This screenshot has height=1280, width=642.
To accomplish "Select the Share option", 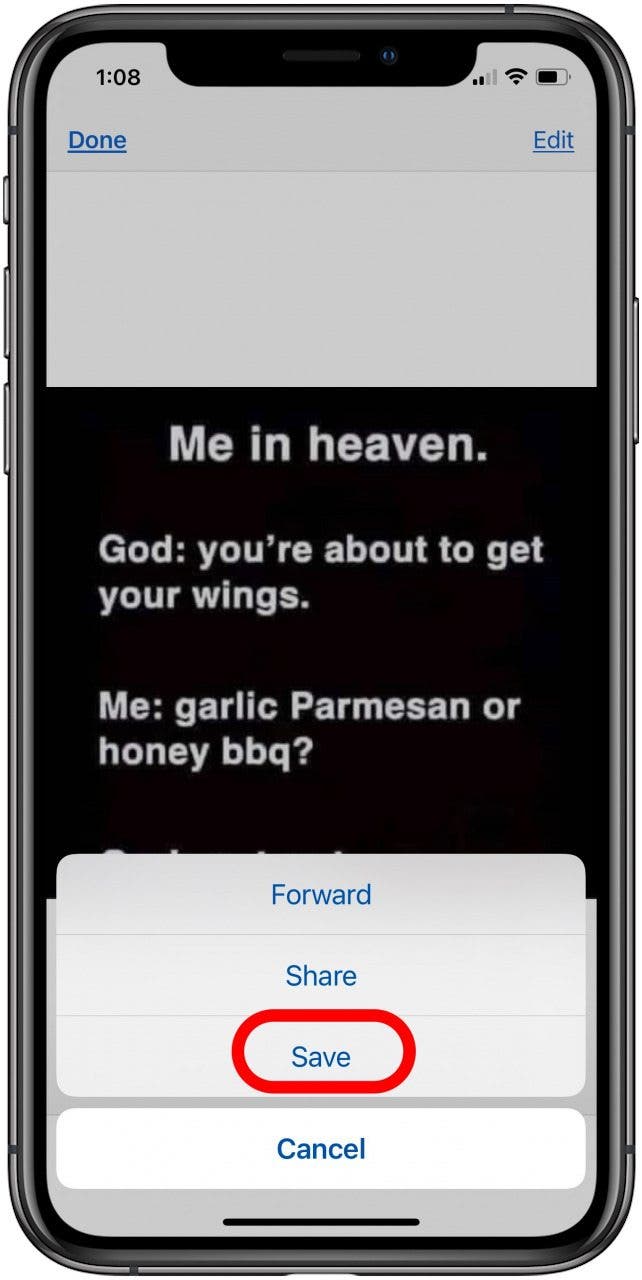I will coord(321,976).
